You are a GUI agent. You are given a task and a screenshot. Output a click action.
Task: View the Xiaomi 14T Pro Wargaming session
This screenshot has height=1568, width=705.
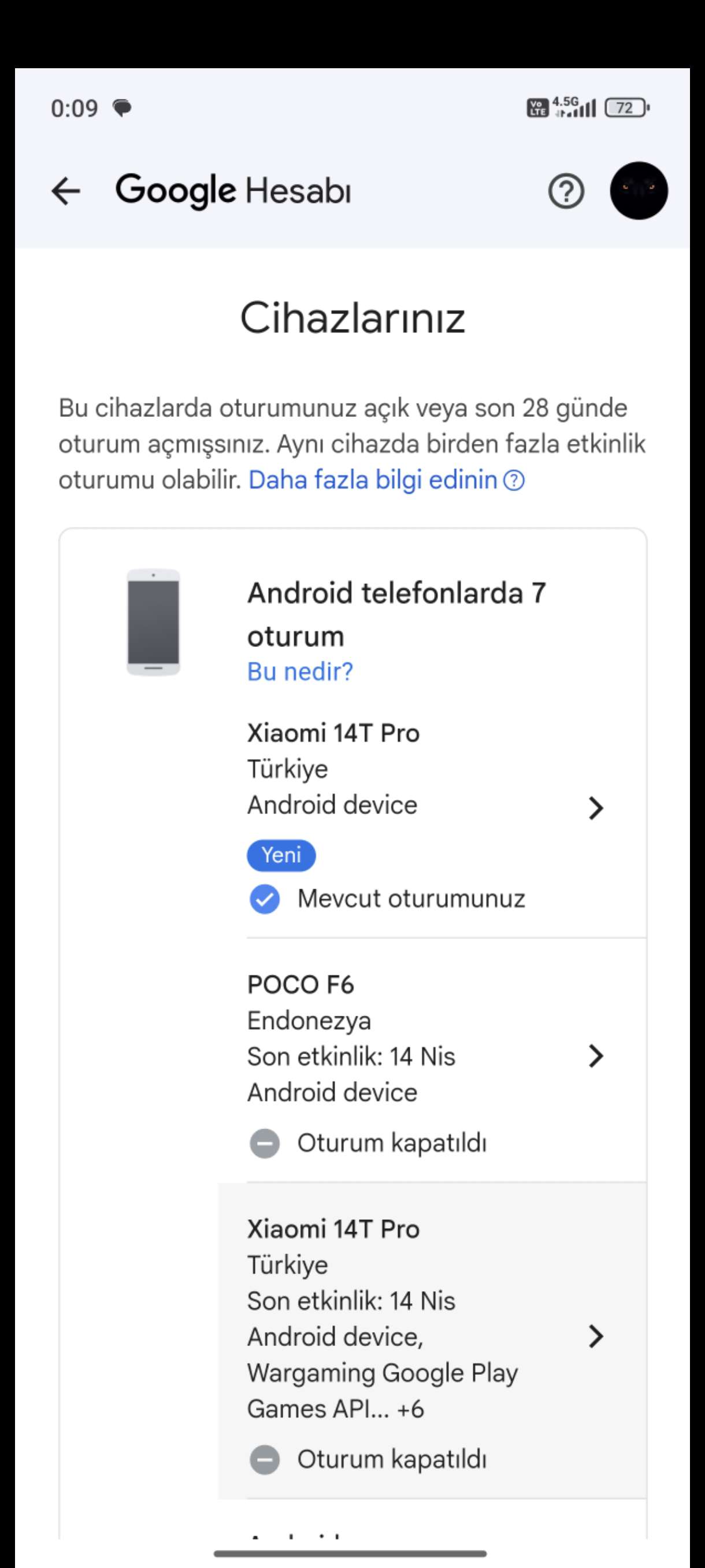tap(426, 1337)
